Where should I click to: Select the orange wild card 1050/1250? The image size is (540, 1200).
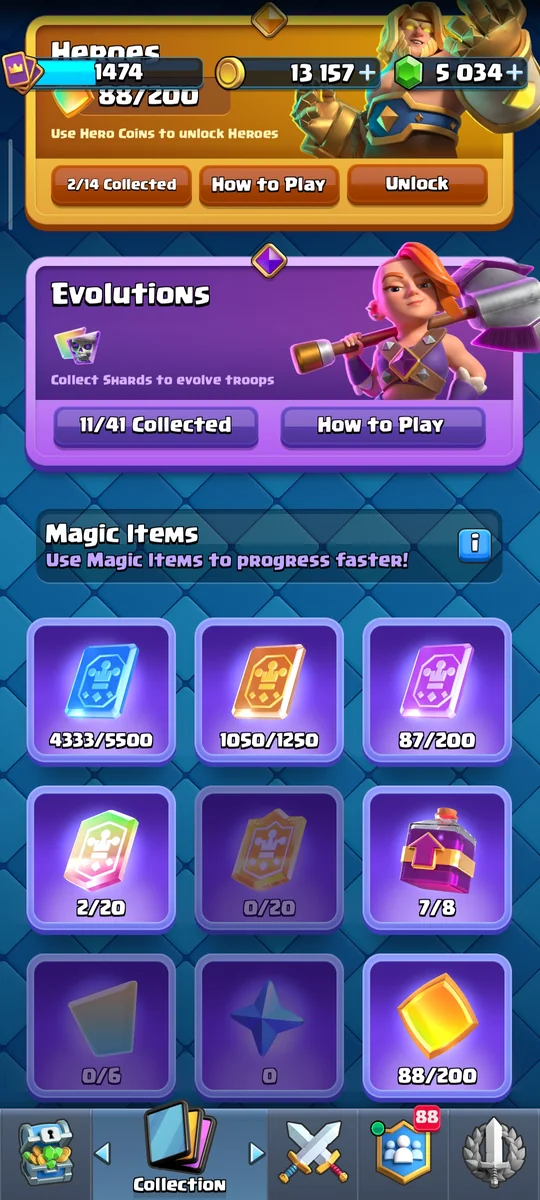coord(269,690)
